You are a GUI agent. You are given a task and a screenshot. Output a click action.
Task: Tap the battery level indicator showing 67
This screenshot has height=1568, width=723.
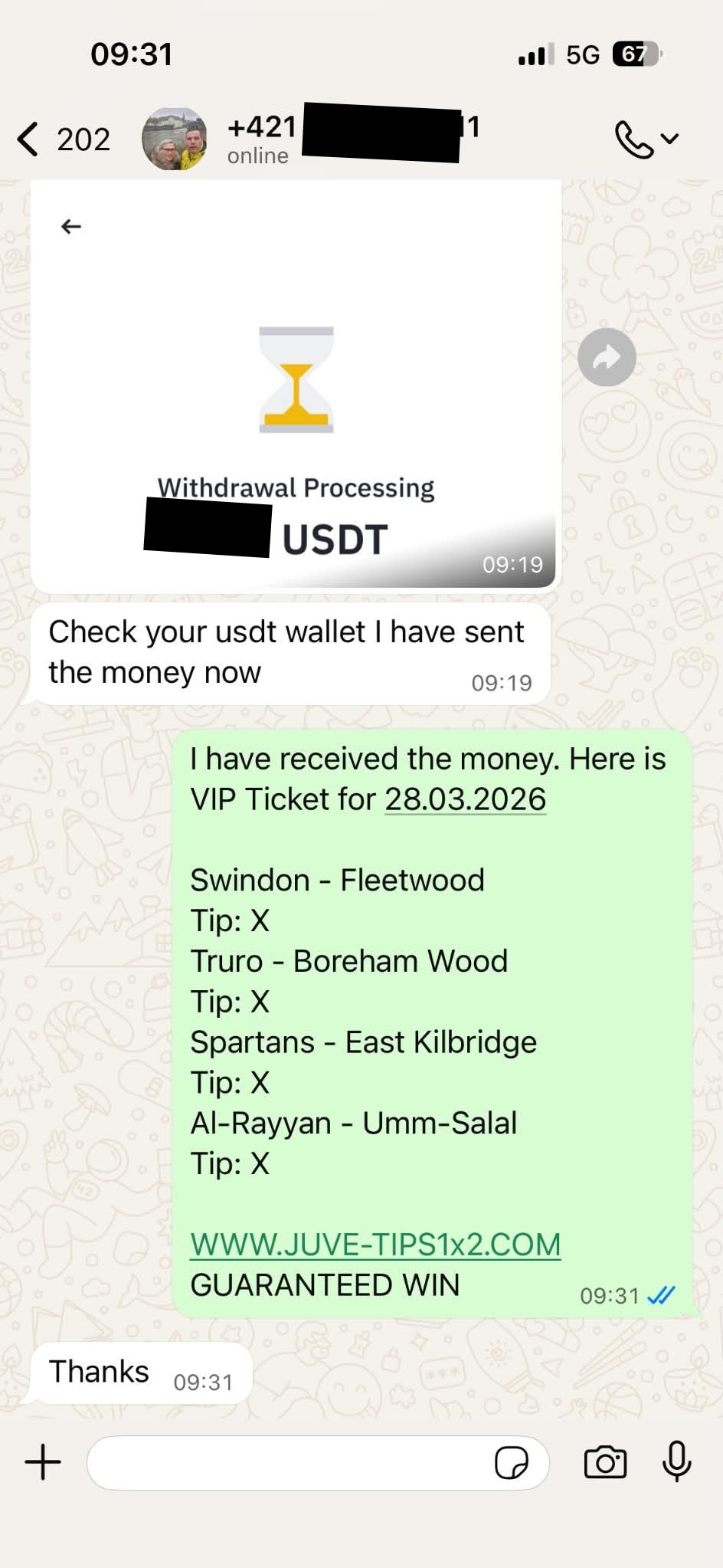(635, 54)
